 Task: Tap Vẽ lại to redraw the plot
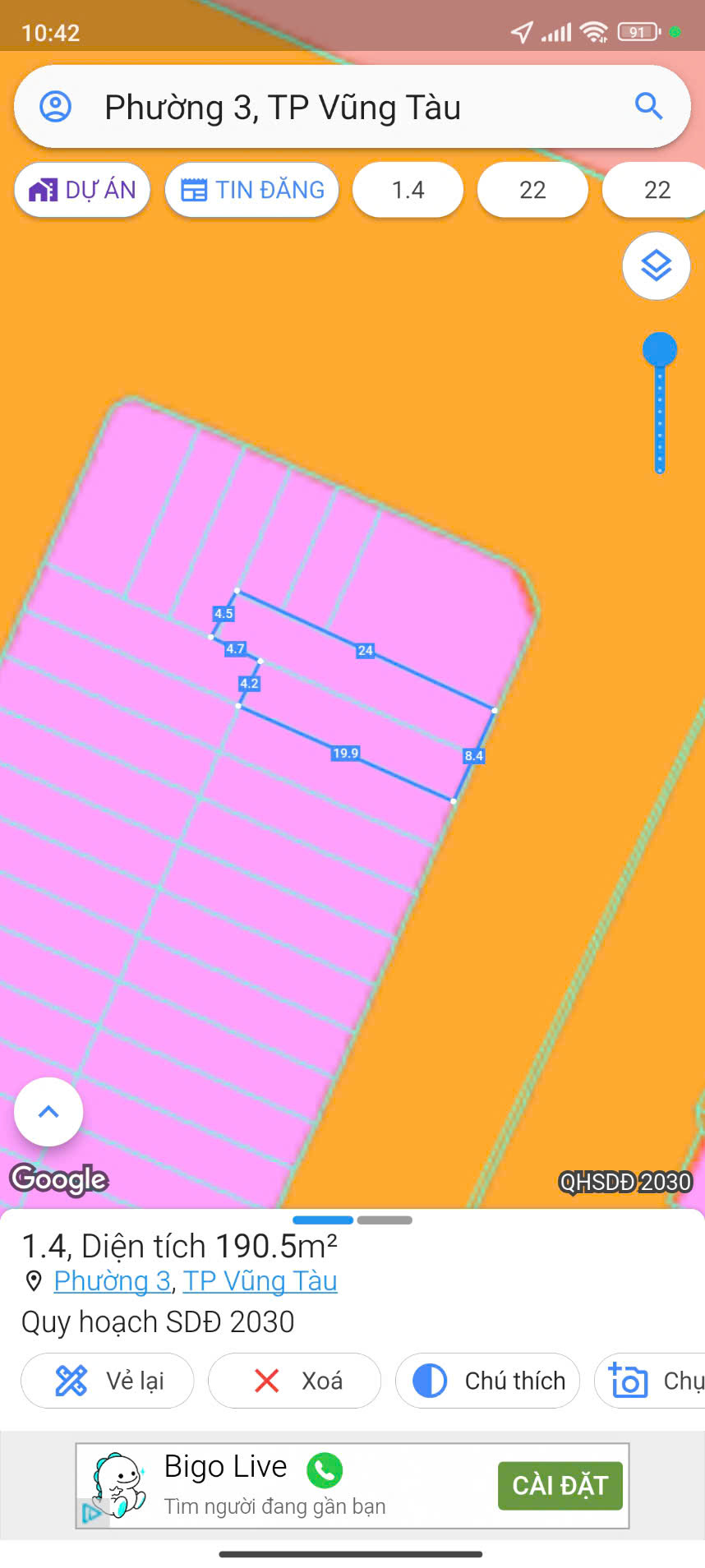pos(108,1381)
